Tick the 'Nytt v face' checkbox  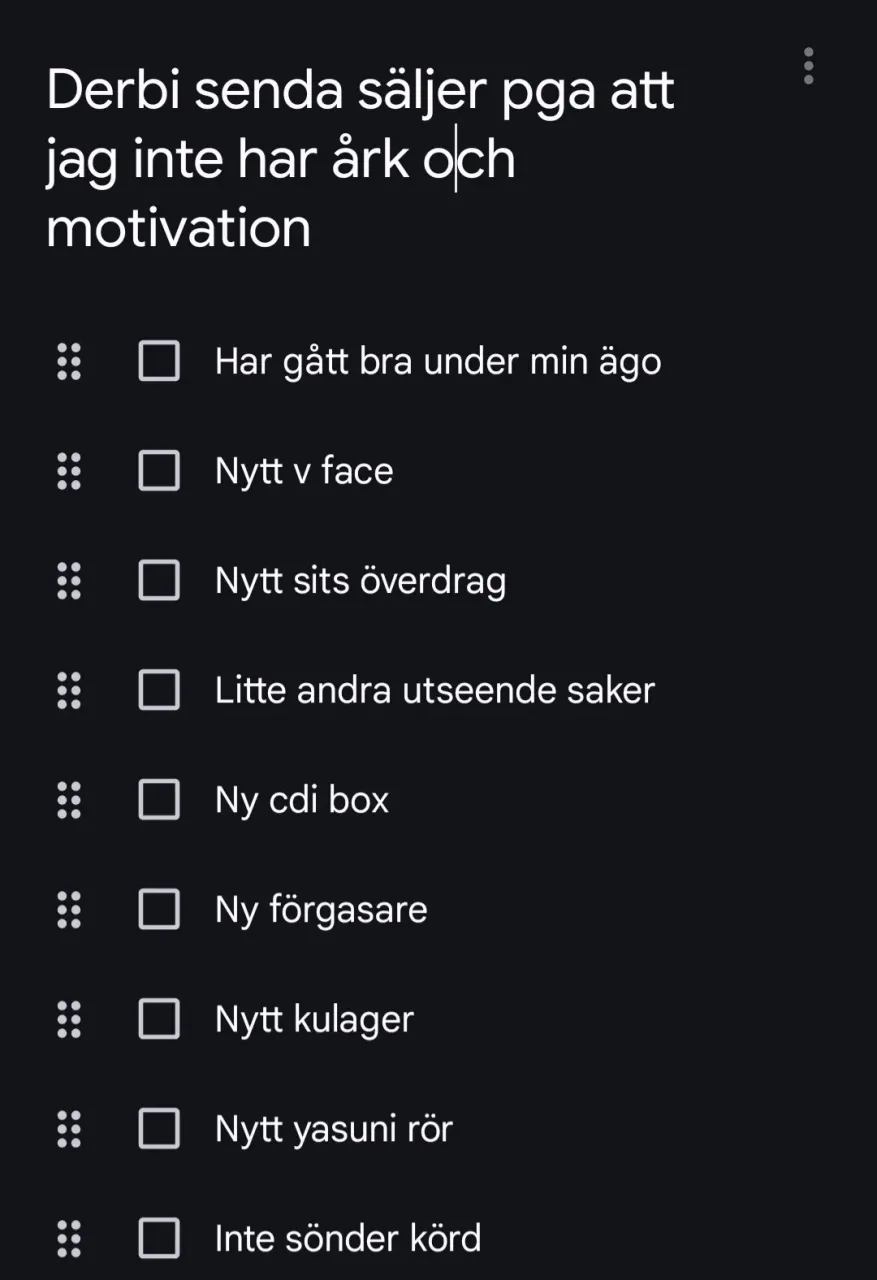point(159,471)
